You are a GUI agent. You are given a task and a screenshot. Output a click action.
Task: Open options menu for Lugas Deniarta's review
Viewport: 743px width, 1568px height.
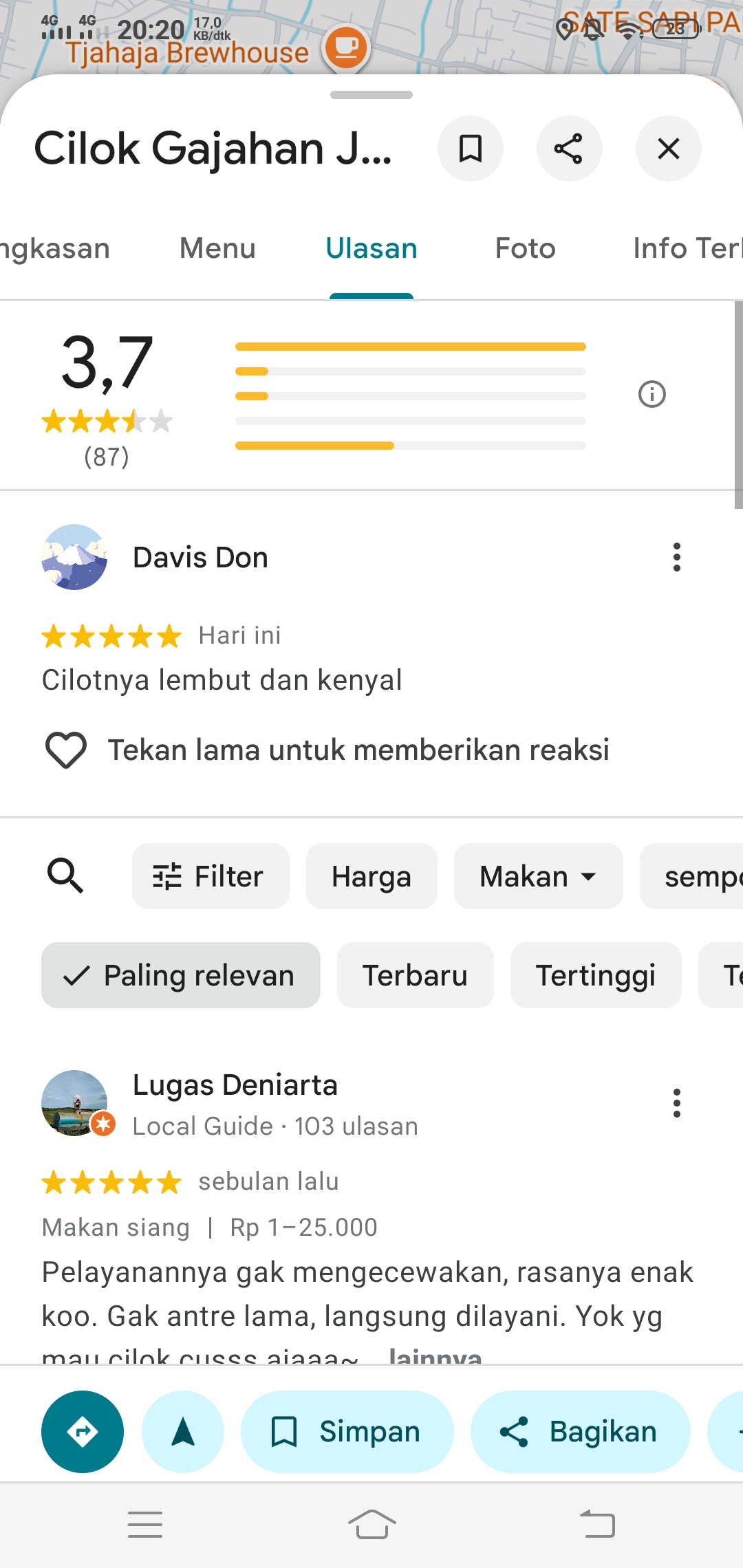point(677,1103)
